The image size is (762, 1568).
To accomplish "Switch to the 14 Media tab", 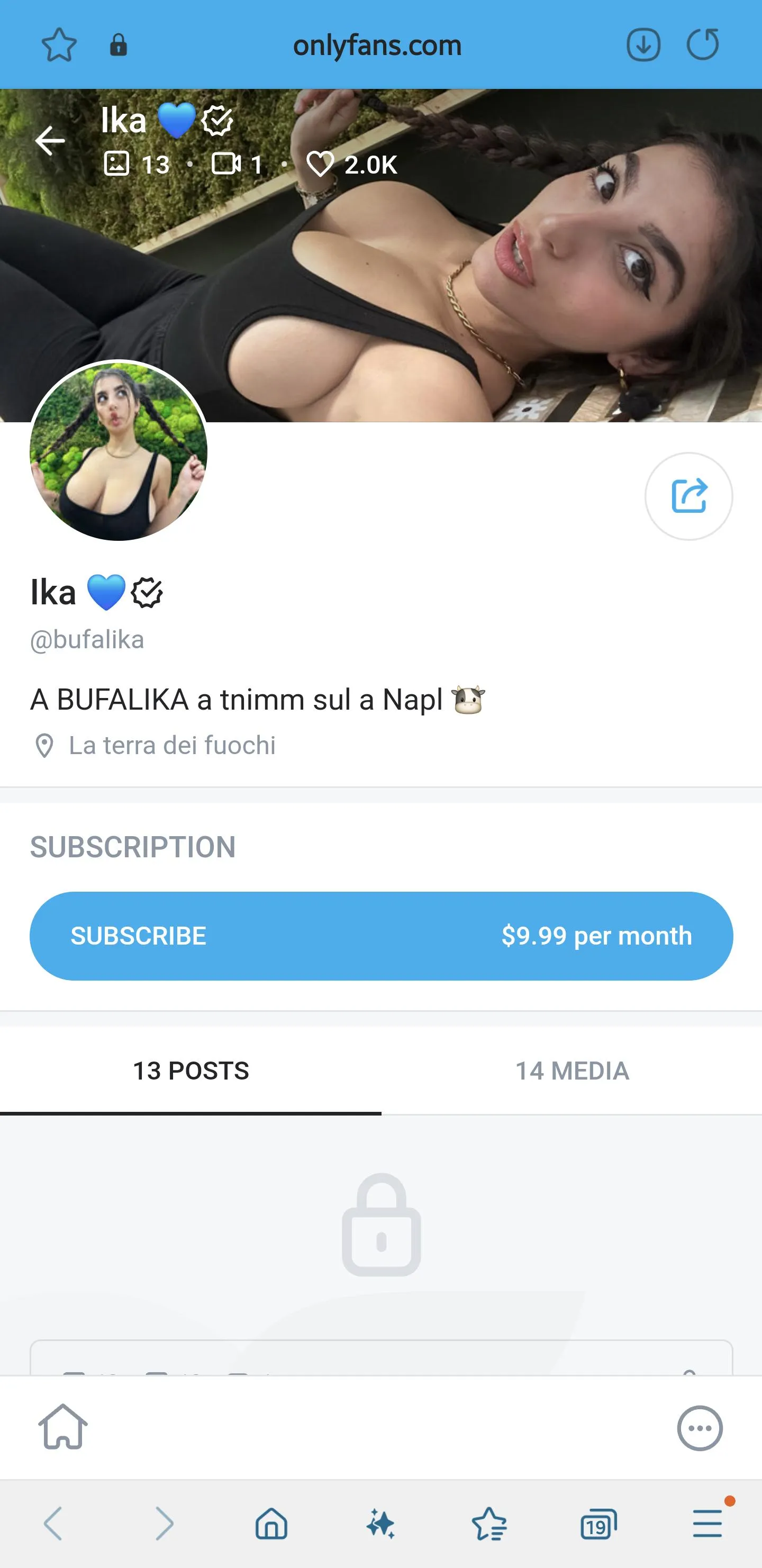I will tap(571, 1071).
